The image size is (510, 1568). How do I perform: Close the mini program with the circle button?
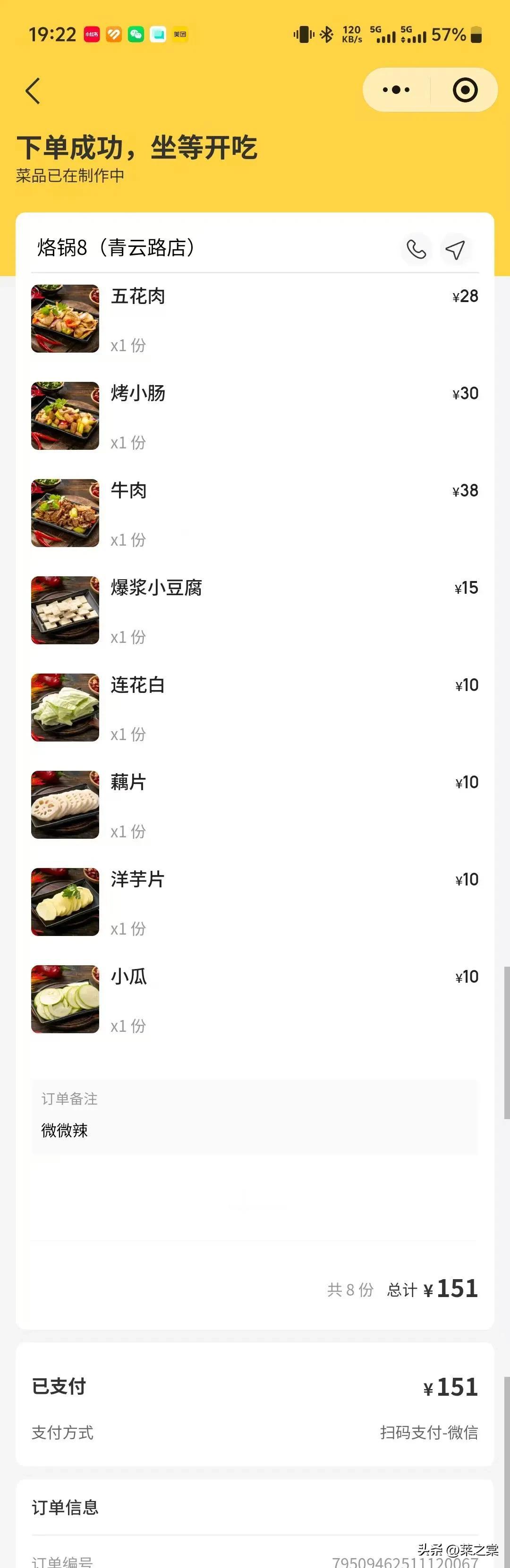465,90
